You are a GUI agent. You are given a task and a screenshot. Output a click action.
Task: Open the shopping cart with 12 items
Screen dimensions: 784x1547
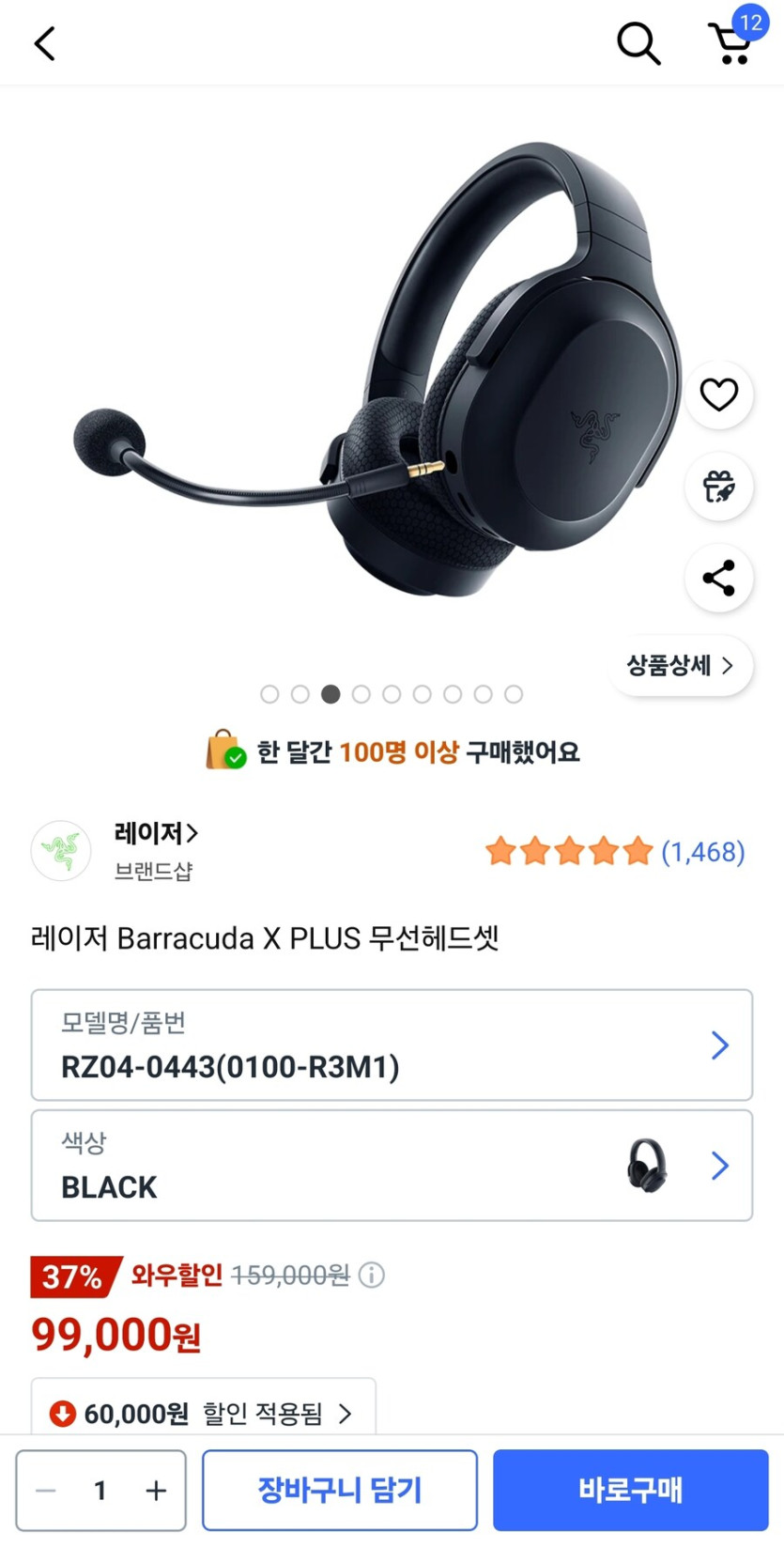coord(730,45)
